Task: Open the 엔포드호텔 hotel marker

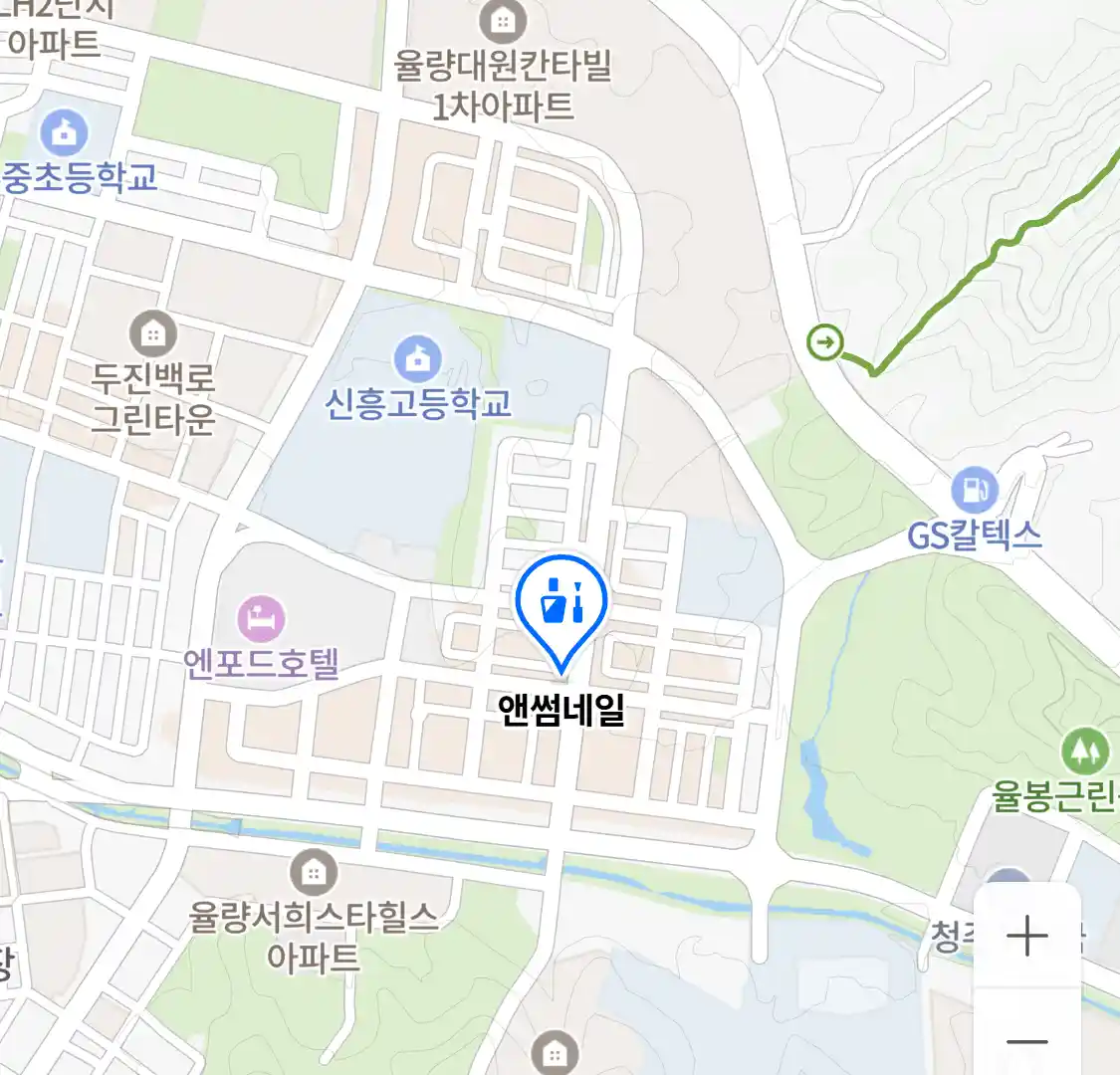Action: pyautogui.click(x=261, y=619)
